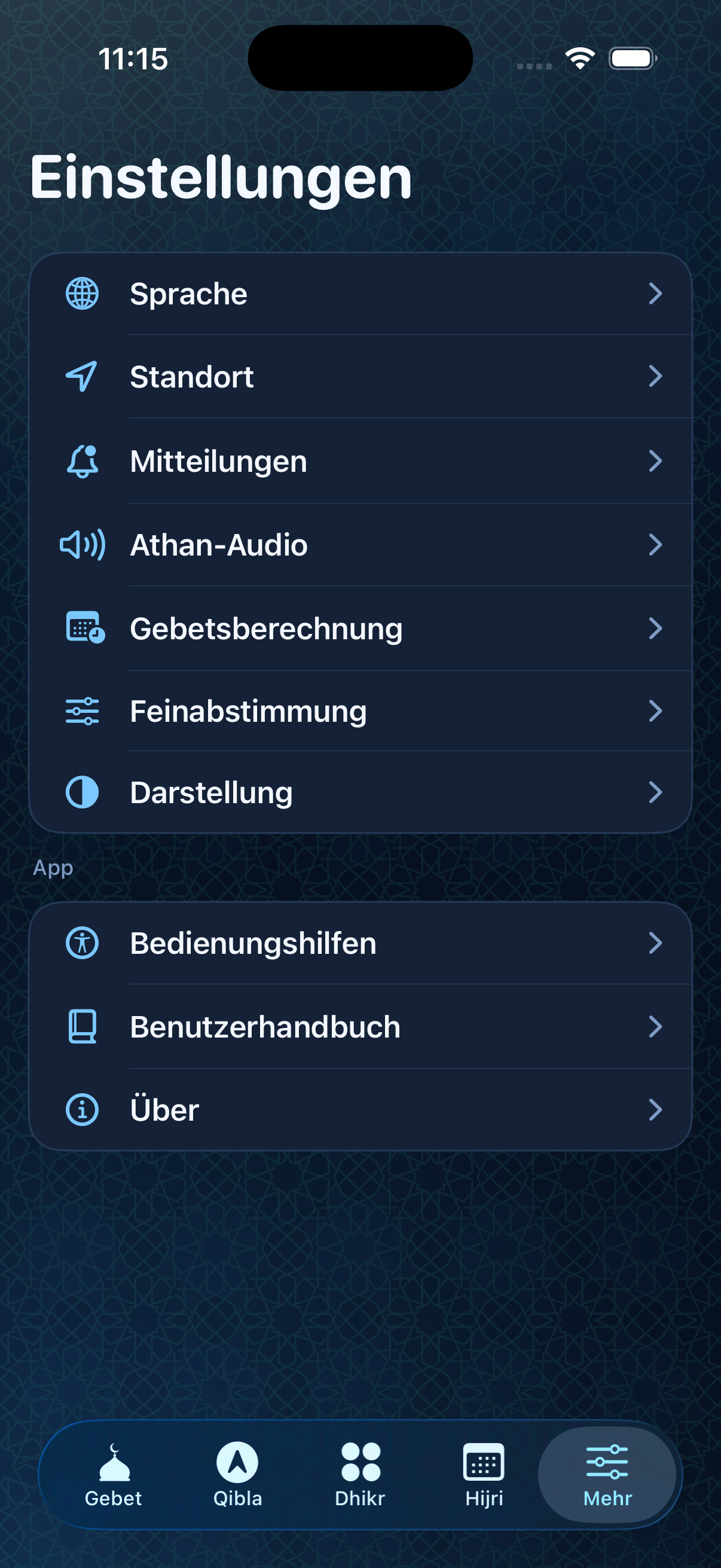Tap the book icon beside Benutzerhandbuch
This screenshot has width=721, height=1568.
[x=83, y=1027]
